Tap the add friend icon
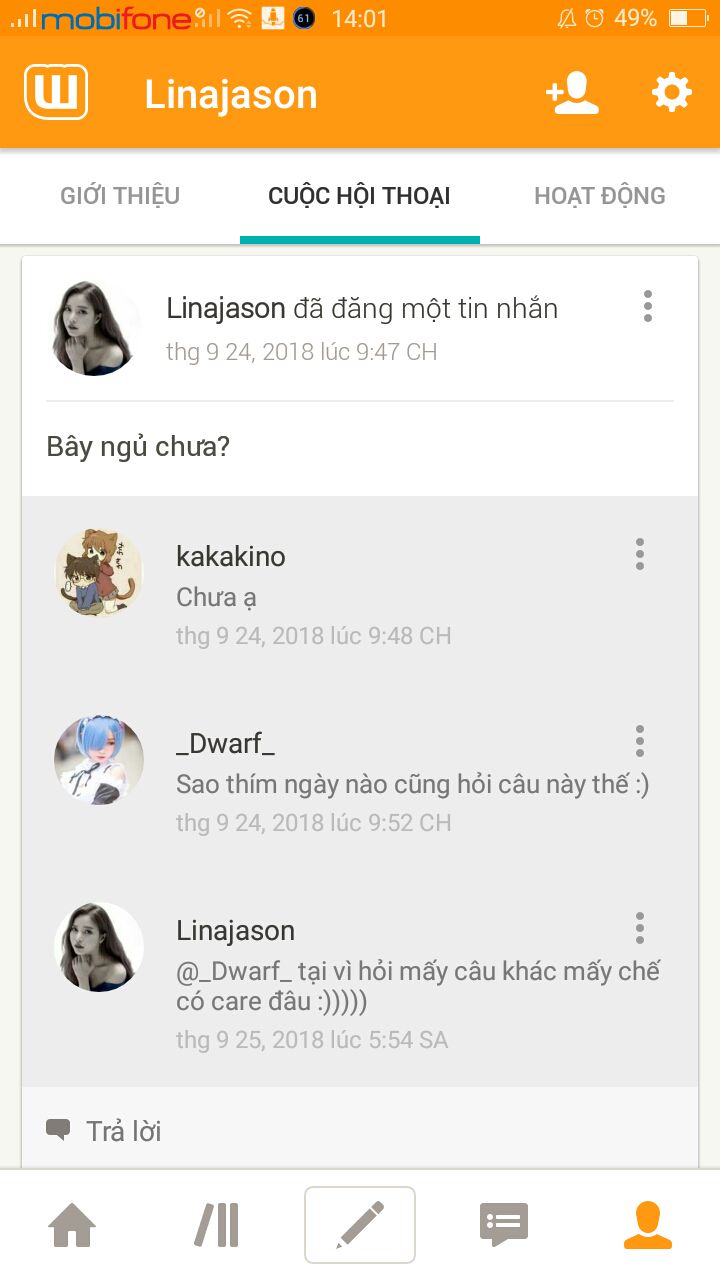This screenshot has width=720, height=1280. [x=572, y=93]
